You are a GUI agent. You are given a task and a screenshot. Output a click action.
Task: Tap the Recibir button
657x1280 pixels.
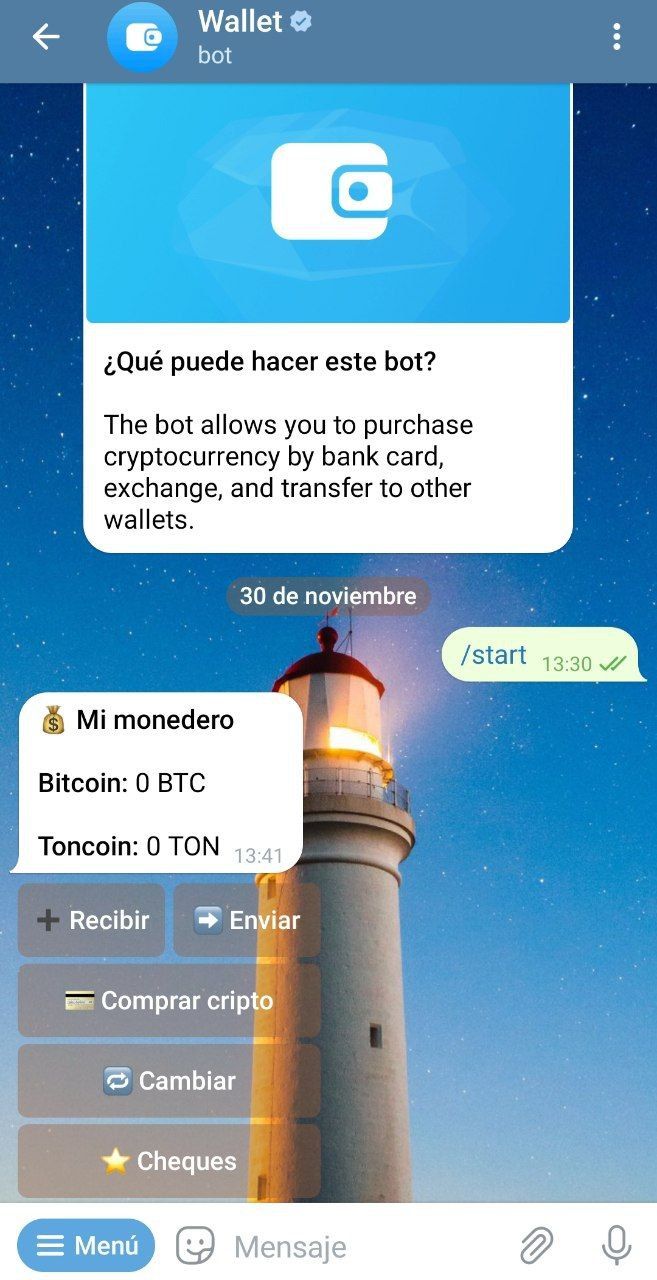[92, 920]
